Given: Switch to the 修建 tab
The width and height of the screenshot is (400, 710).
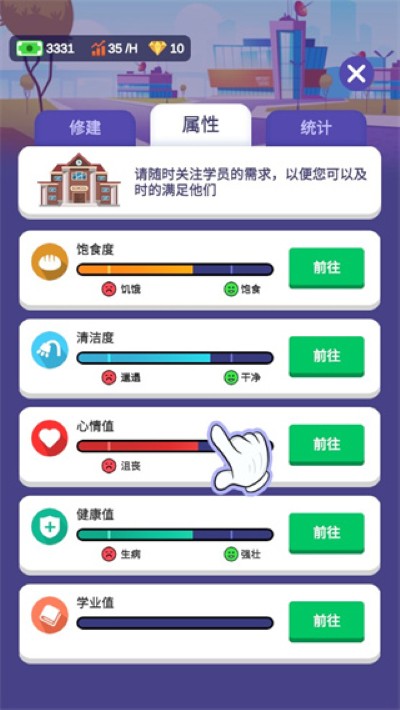Looking at the screenshot, I should coord(85,128).
